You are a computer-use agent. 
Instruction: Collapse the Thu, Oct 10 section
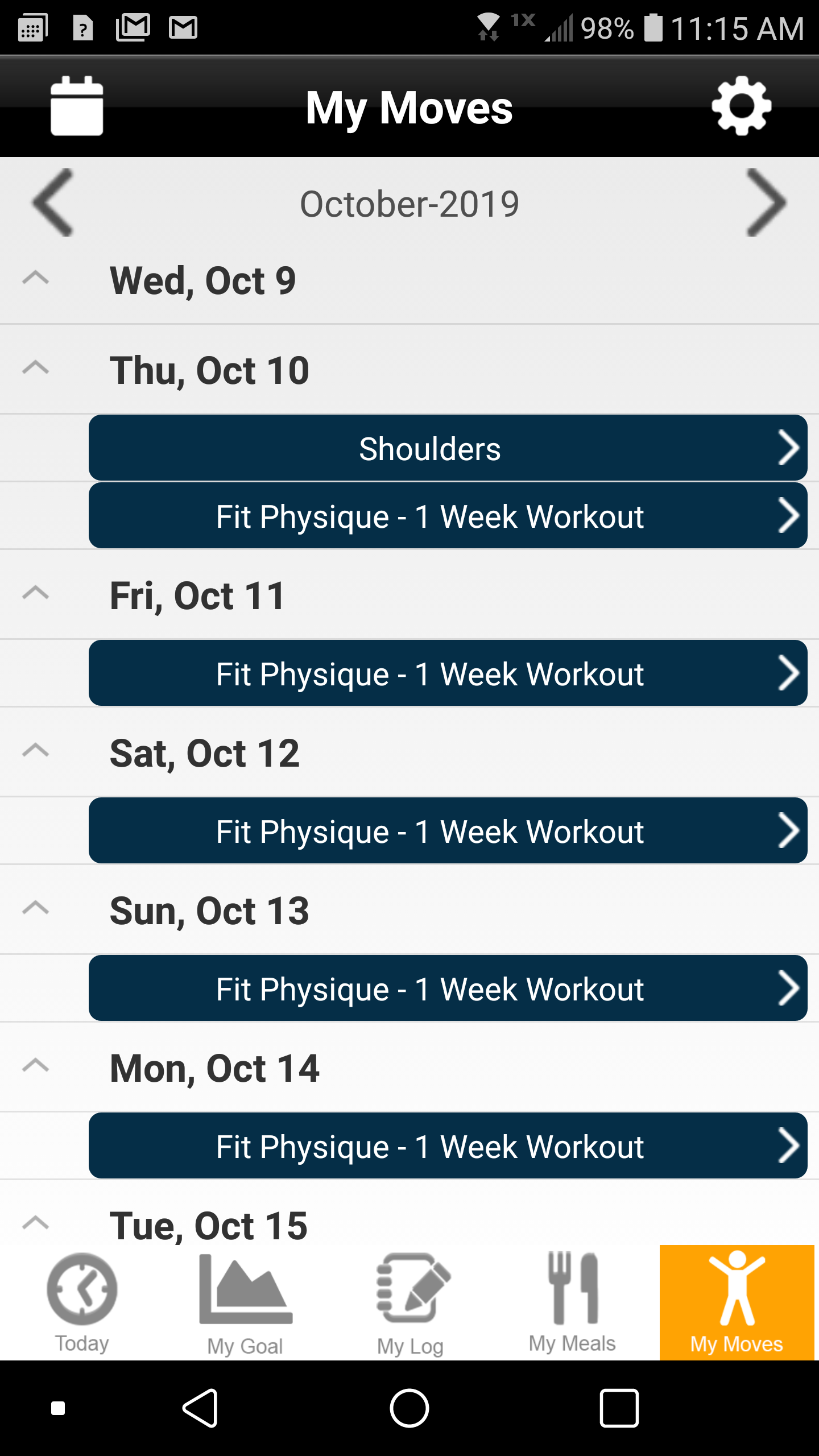tap(35, 367)
